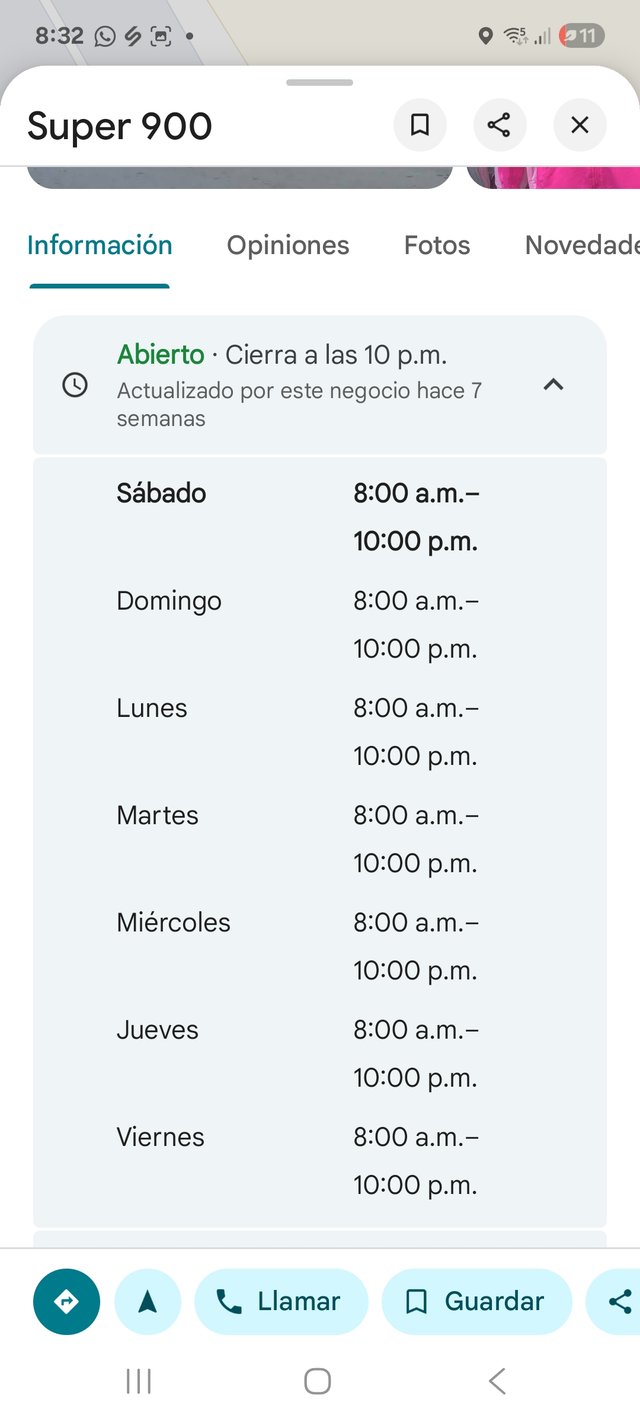The width and height of the screenshot is (640, 1422).
Task: Call the business with Llamar
Action: pos(281,1301)
